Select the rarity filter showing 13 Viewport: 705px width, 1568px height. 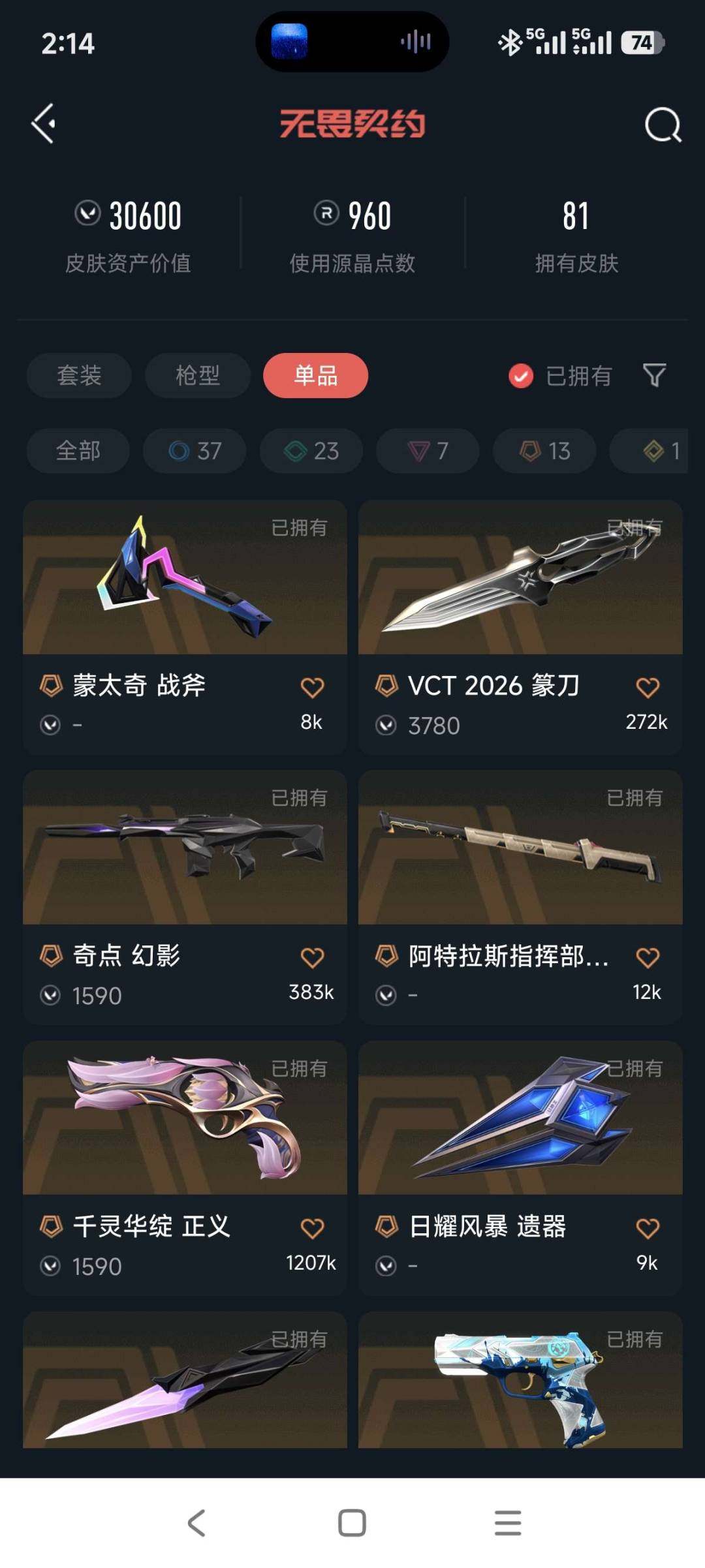tap(542, 451)
